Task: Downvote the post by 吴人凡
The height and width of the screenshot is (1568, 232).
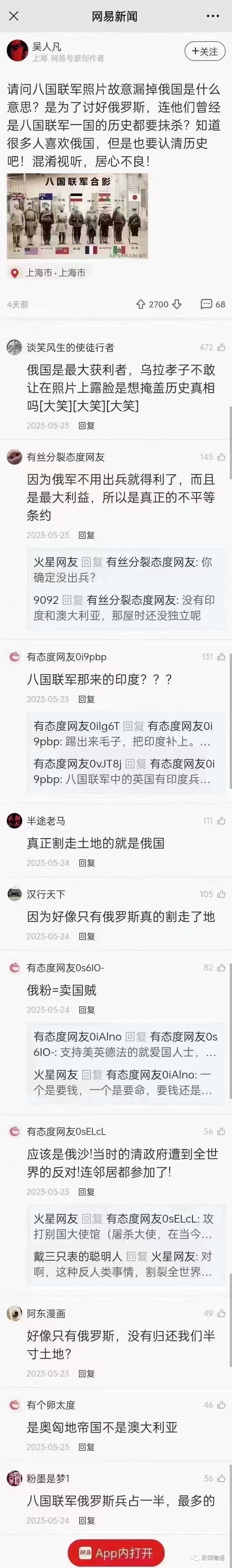Action: tap(177, 304)
